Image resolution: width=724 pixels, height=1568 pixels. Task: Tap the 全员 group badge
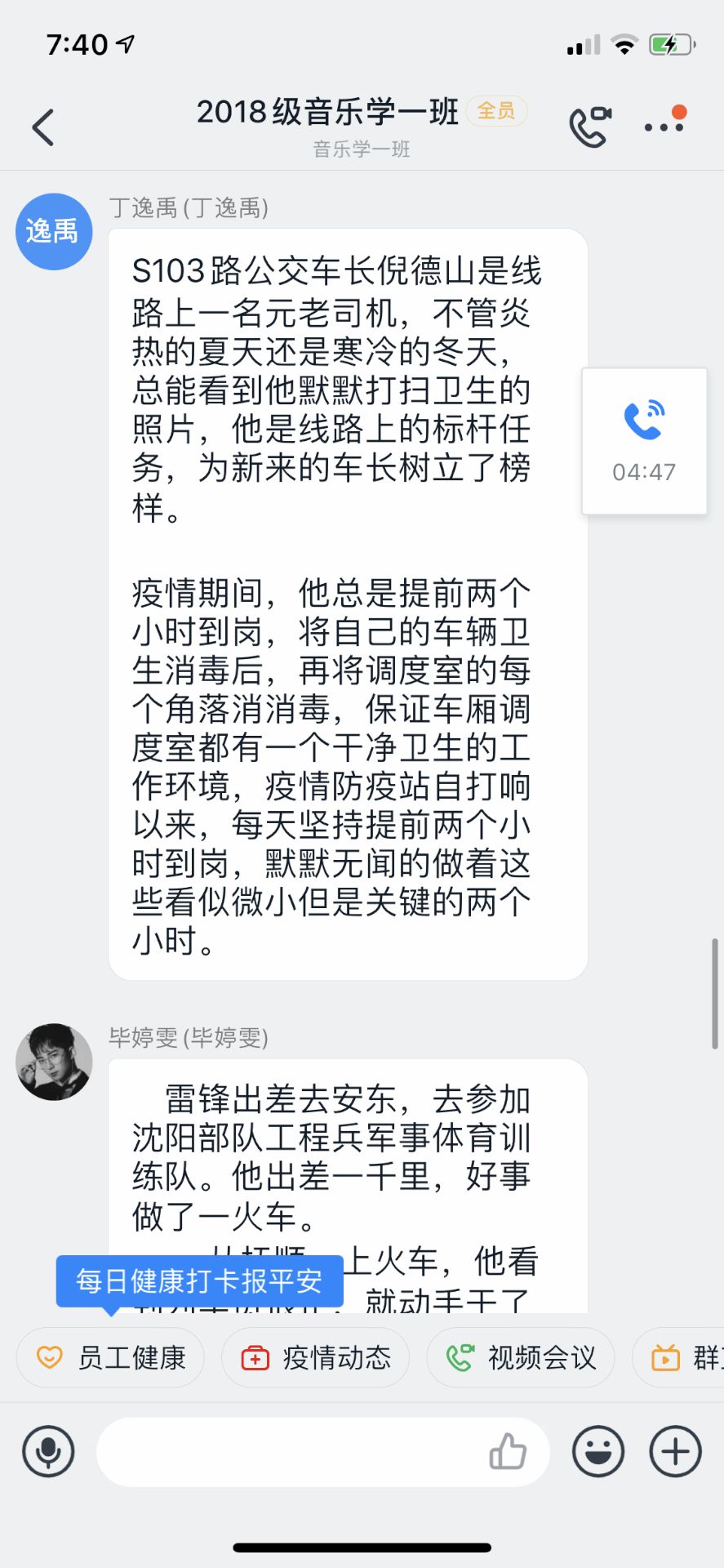click(496, 110)
